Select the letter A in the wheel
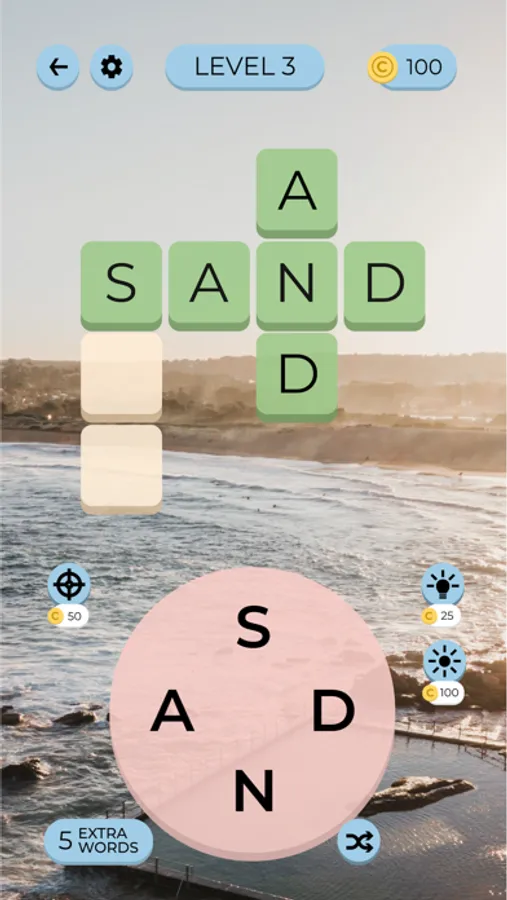Screen dimensions: 507x900 [172, 712]
